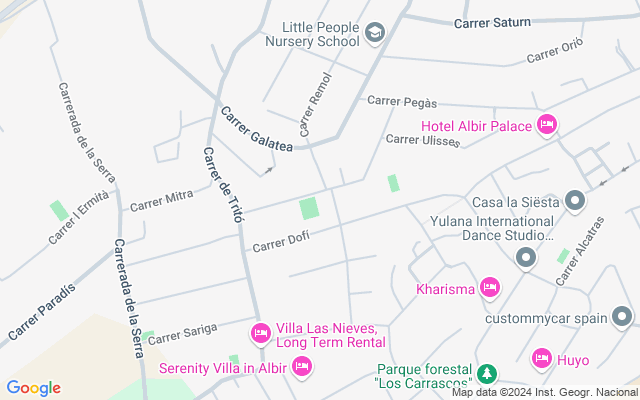Select the Kharisma lodging marker

click(x=489, y=289)
